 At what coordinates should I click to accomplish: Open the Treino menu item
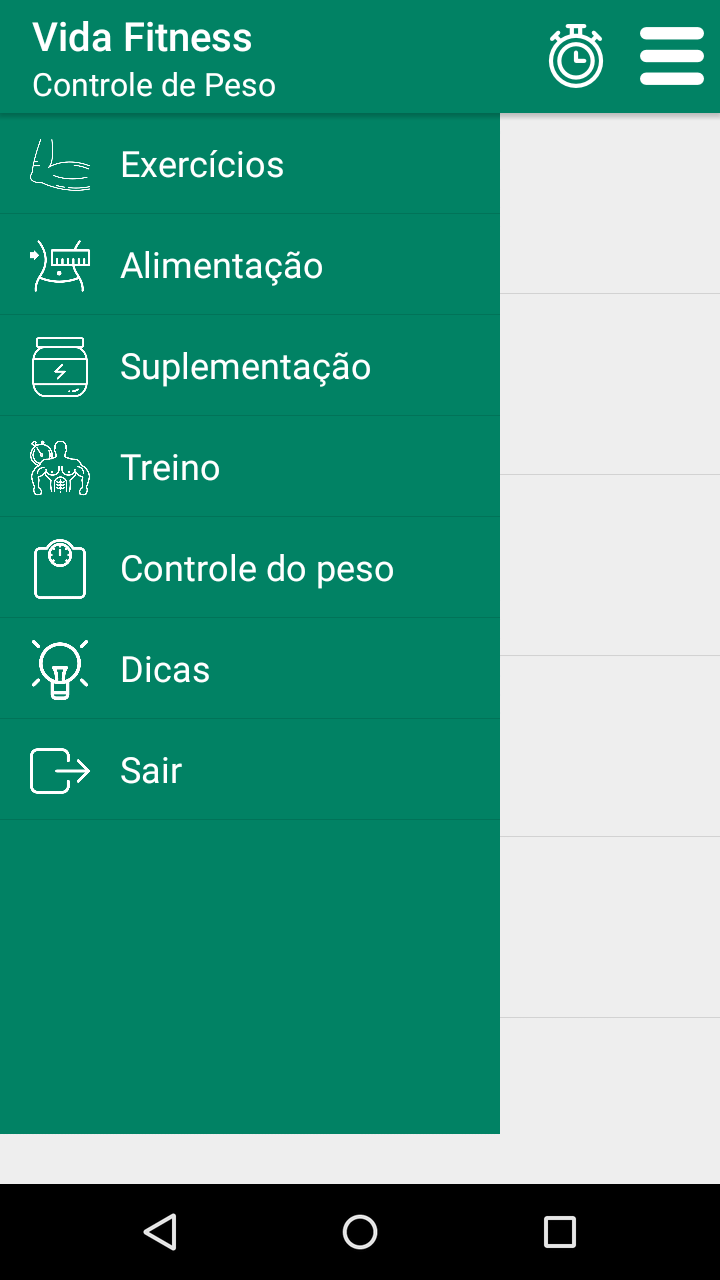click(x=250, y=467)
